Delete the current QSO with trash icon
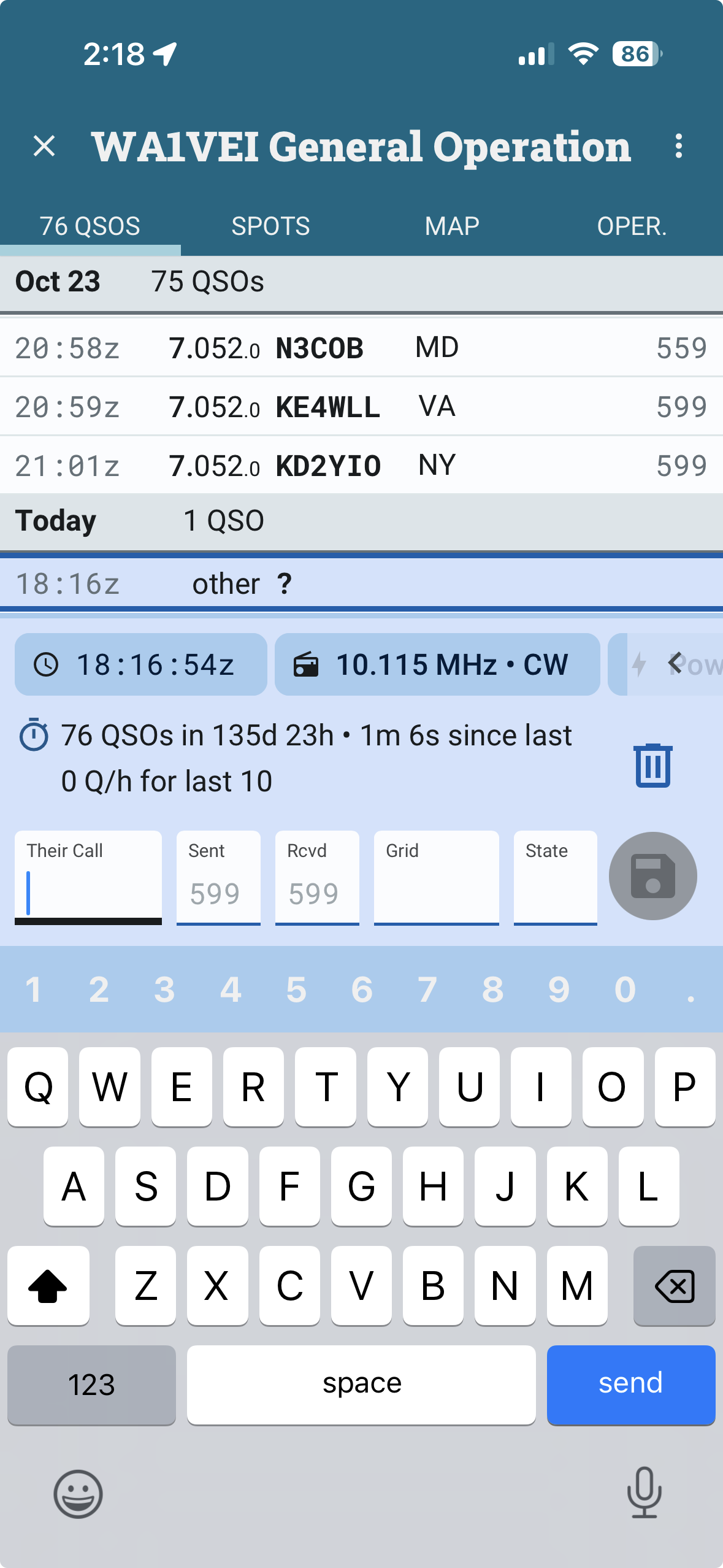723x1568 pixels. [652, 765]
